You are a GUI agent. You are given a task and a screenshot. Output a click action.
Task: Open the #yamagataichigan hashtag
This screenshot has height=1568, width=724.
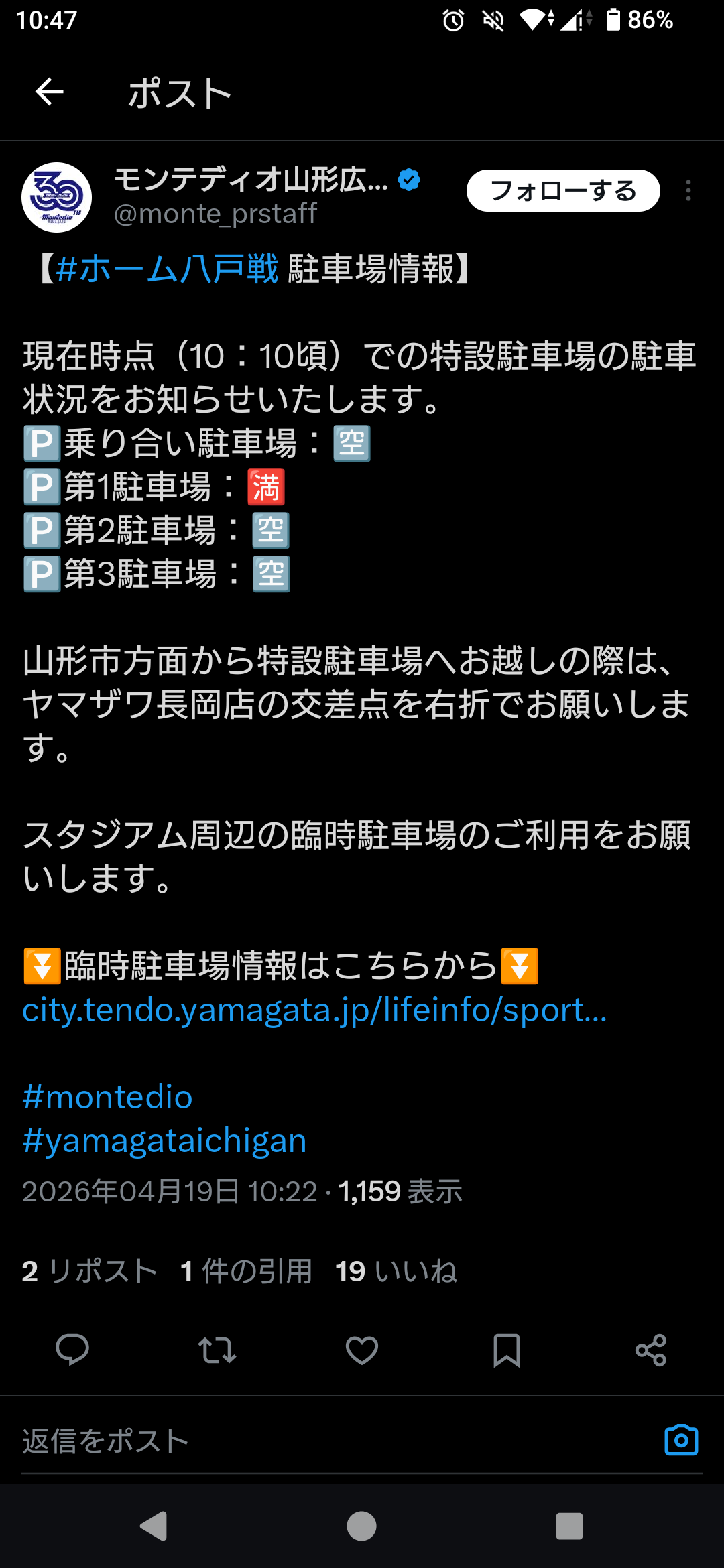pos(164,1140)
